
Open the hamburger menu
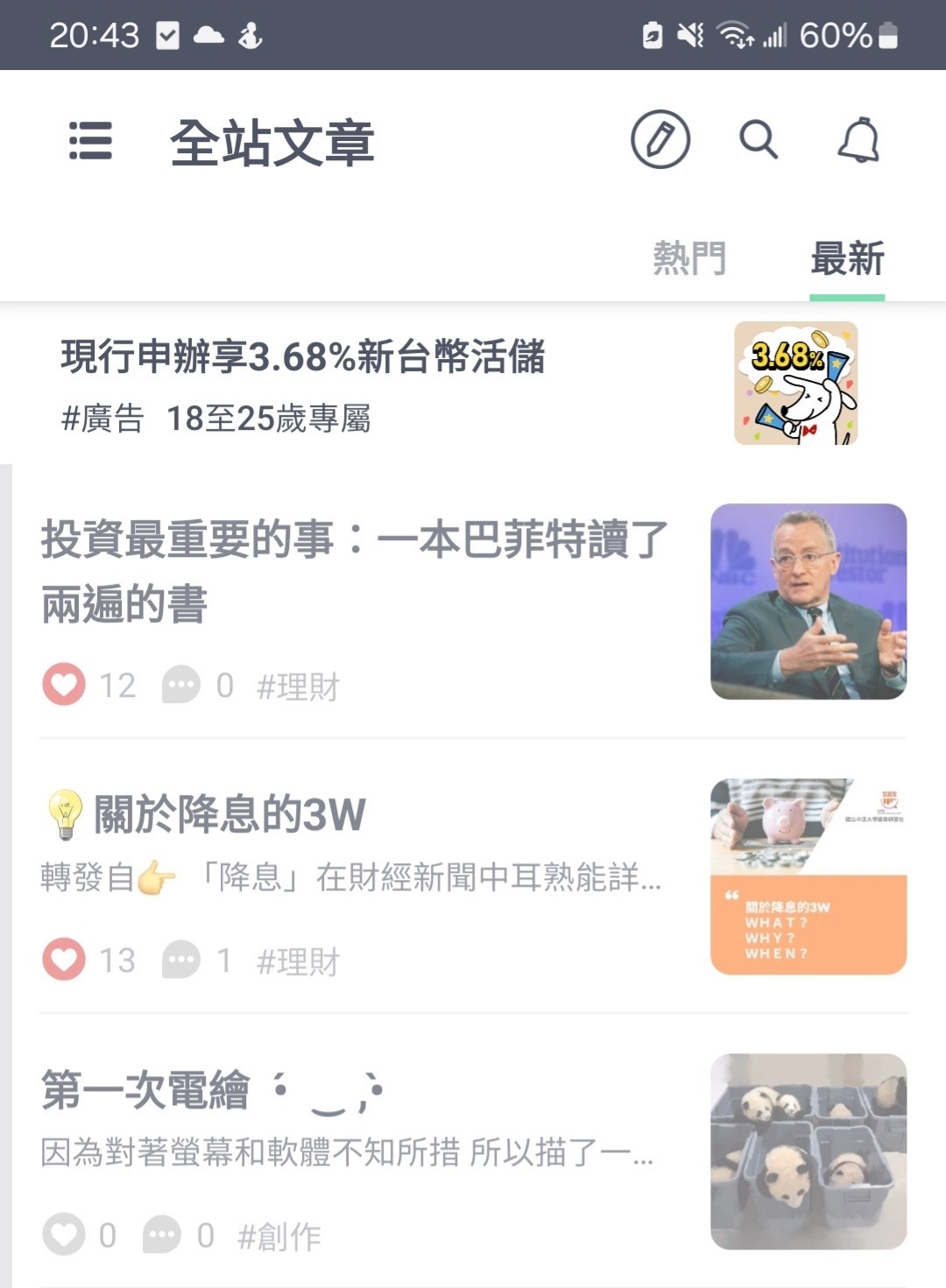pos(90,142)
